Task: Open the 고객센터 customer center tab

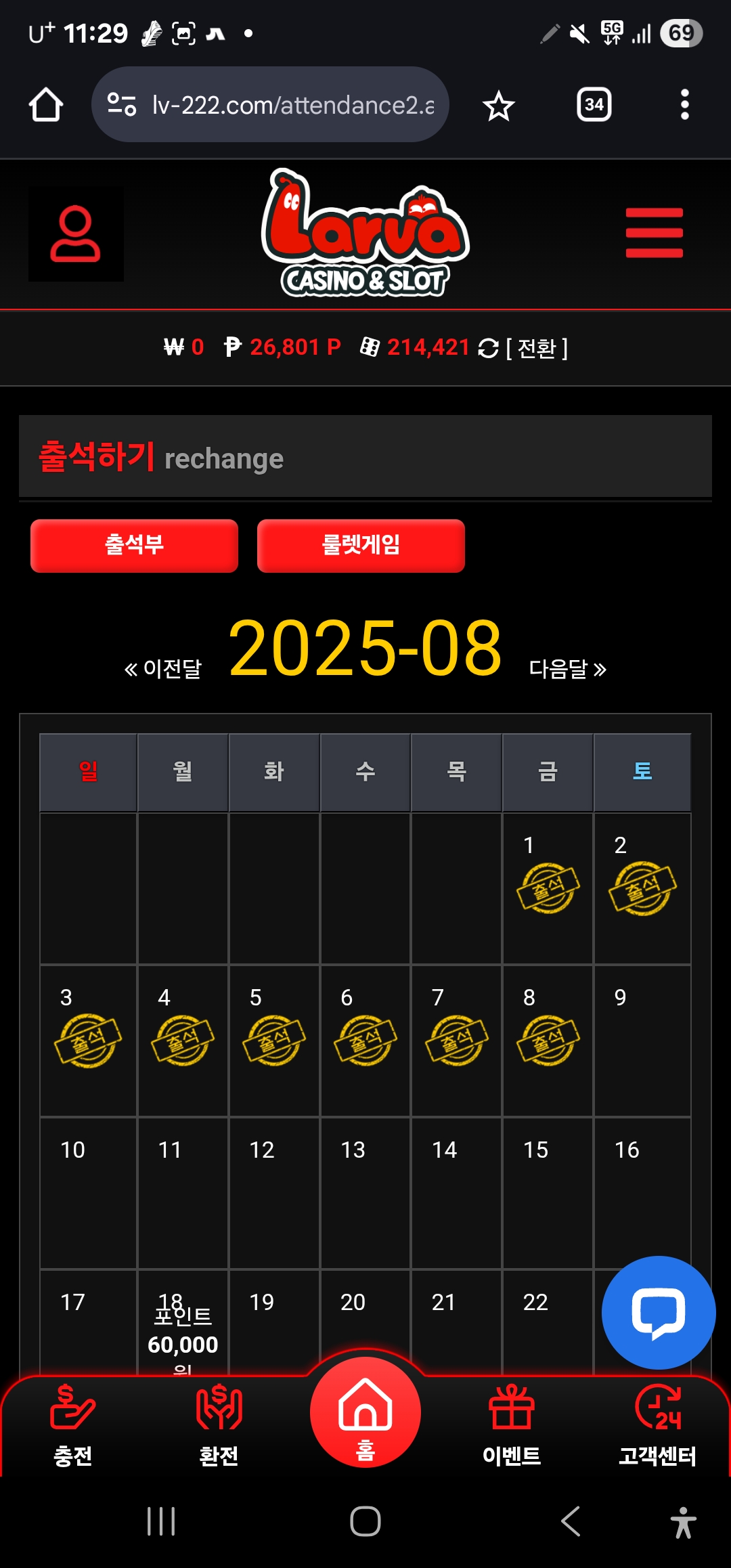Action: [657, 1423]
